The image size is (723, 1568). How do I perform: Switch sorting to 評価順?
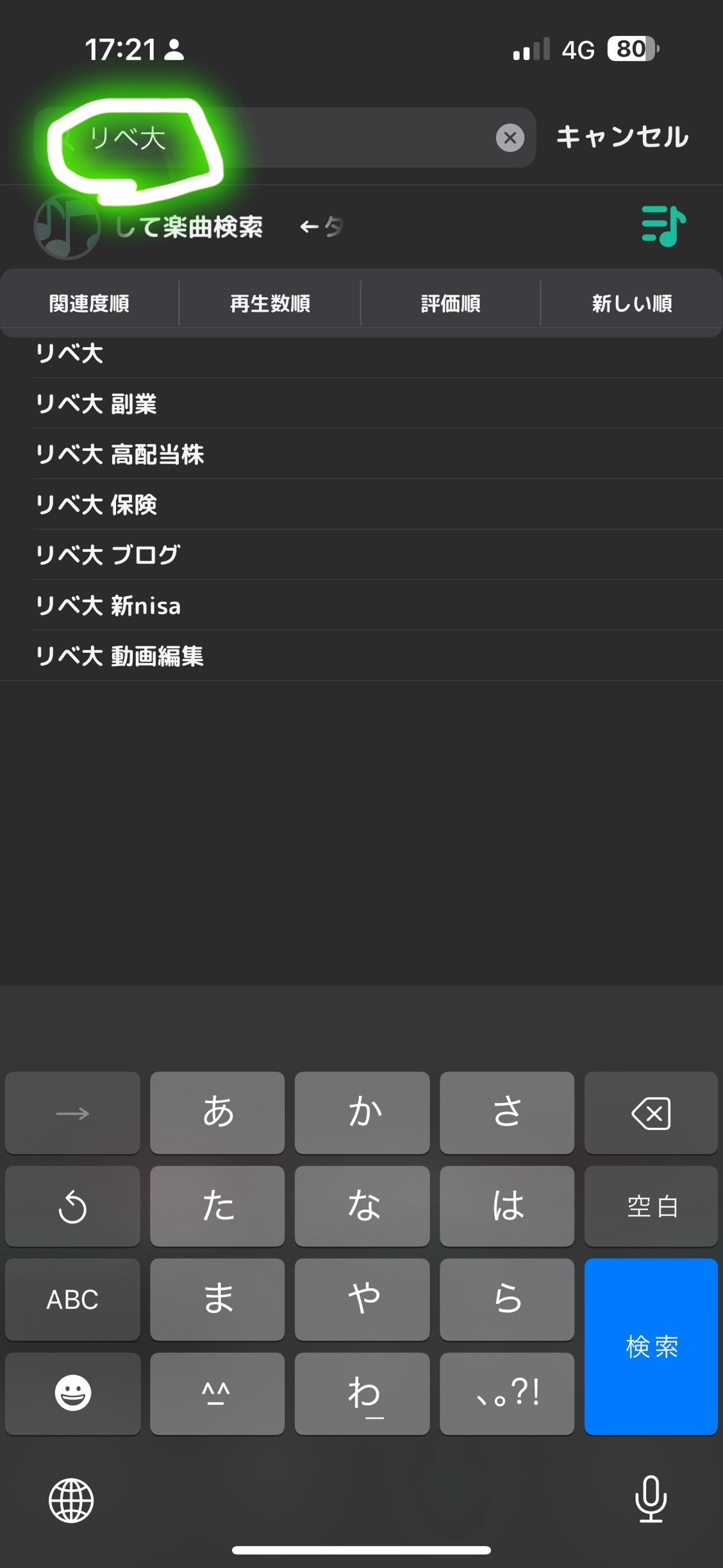tap(451, 303)
